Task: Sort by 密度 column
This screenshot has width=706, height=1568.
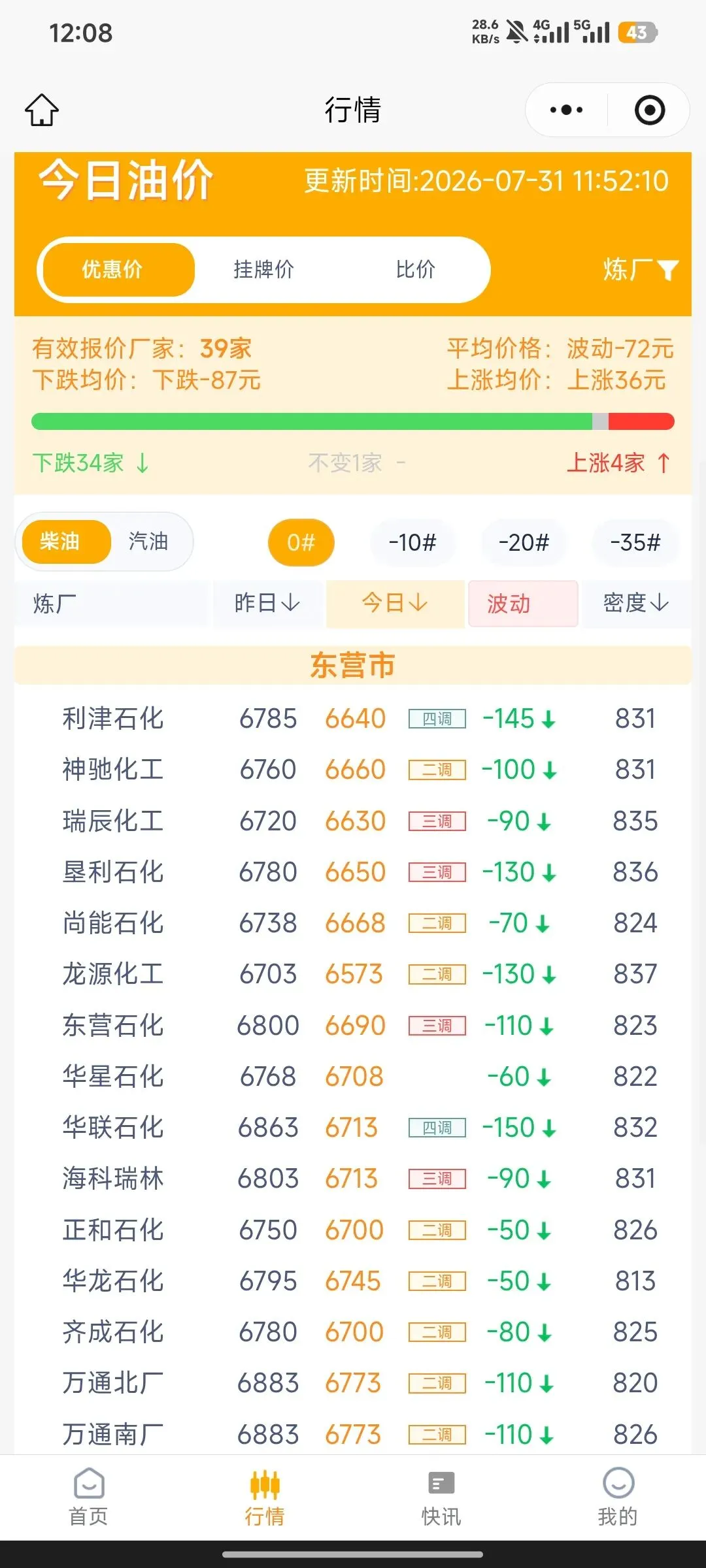Action: pyautogui.click(x=636, y=603)
